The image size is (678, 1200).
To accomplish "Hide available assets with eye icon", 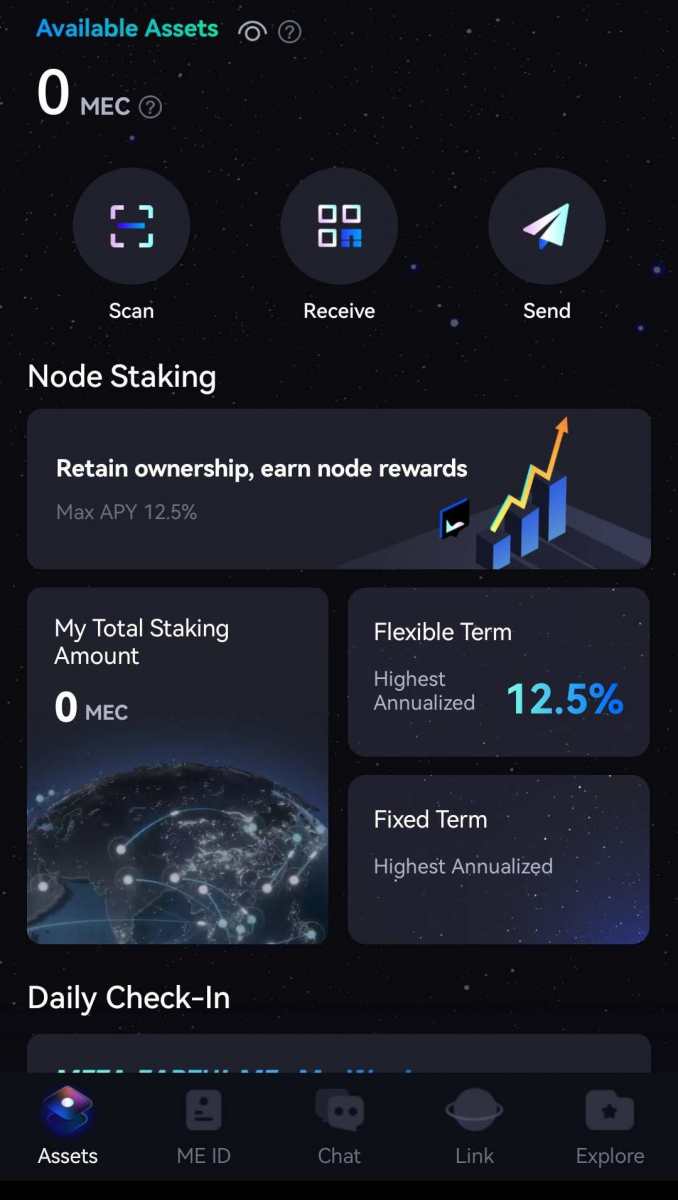I will (x=252, y=32).
